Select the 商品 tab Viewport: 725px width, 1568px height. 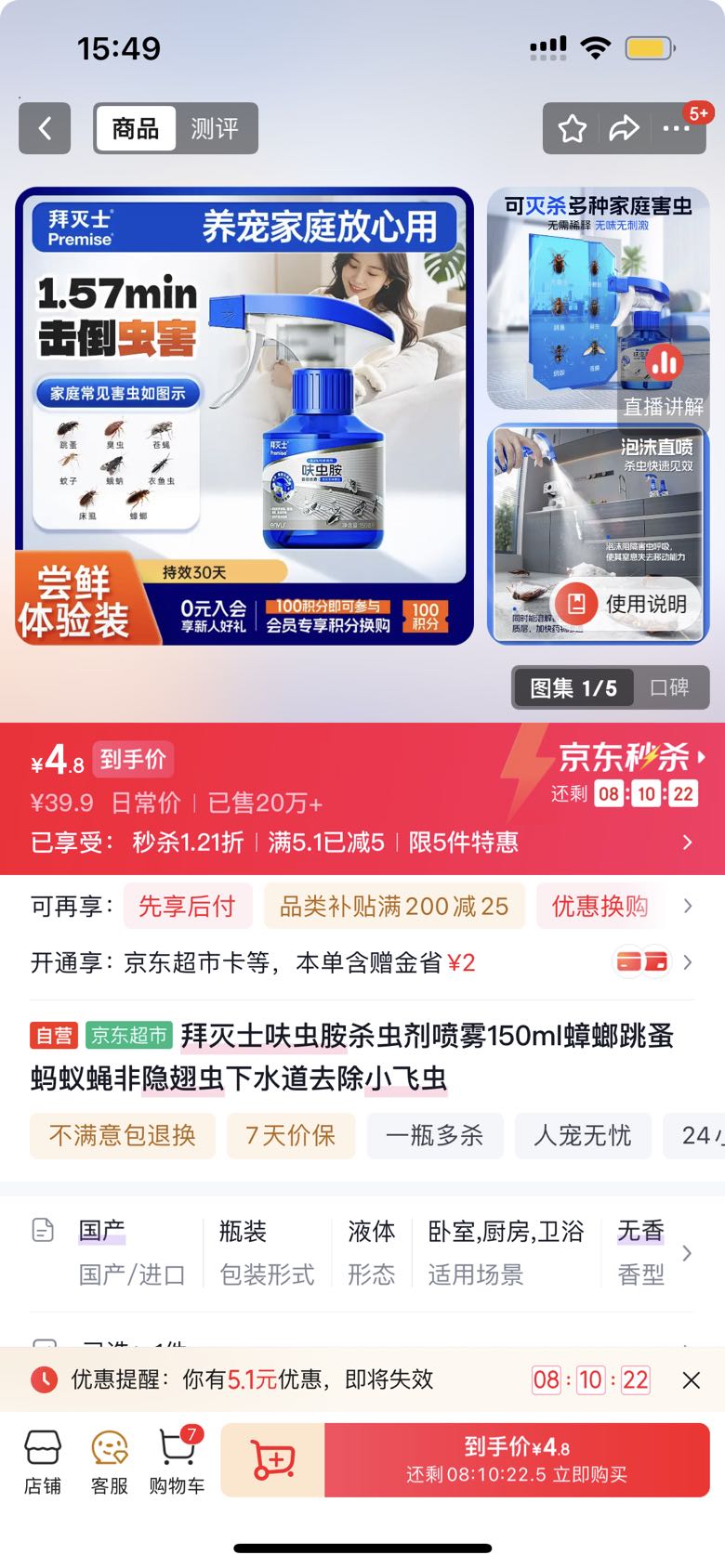136,128
